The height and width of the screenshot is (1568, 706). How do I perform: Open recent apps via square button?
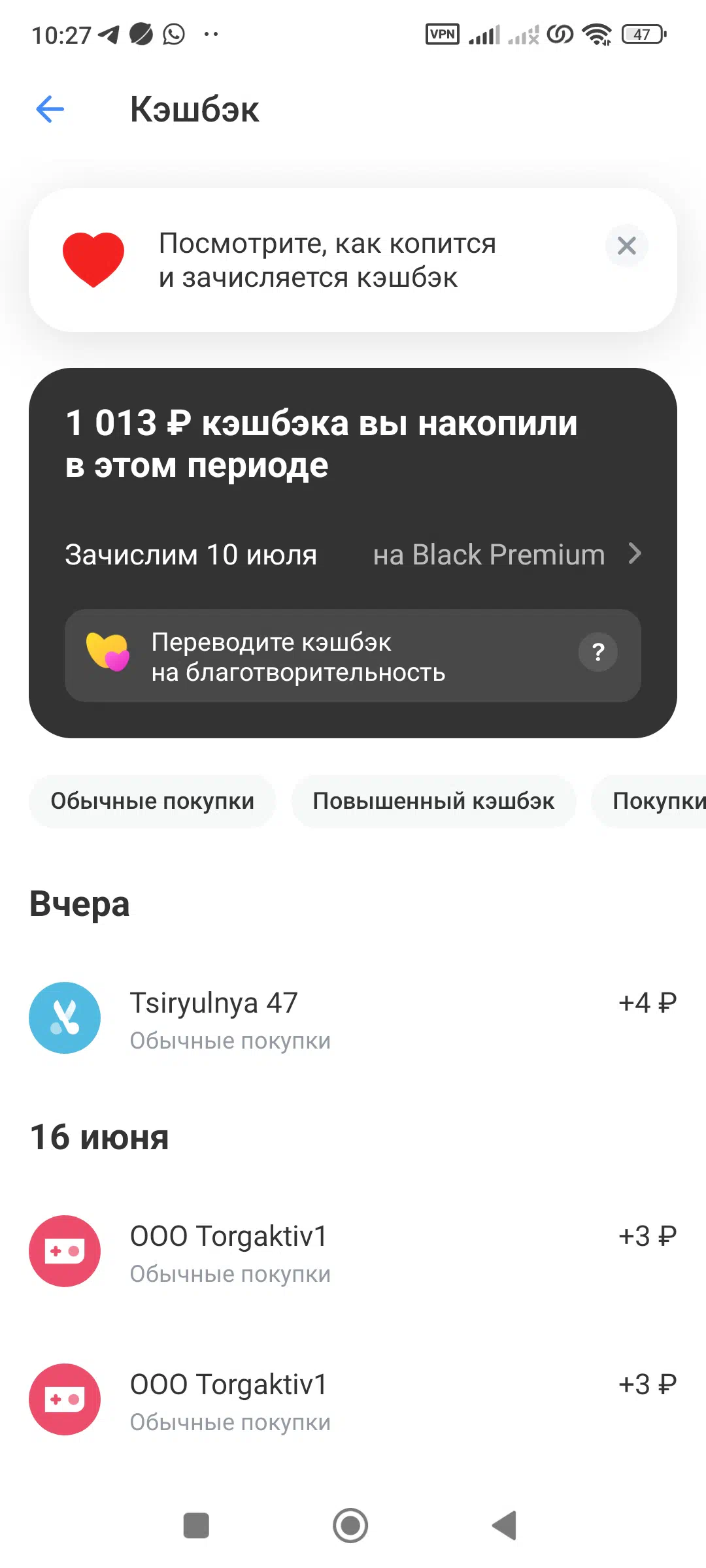pos(196,1526)
